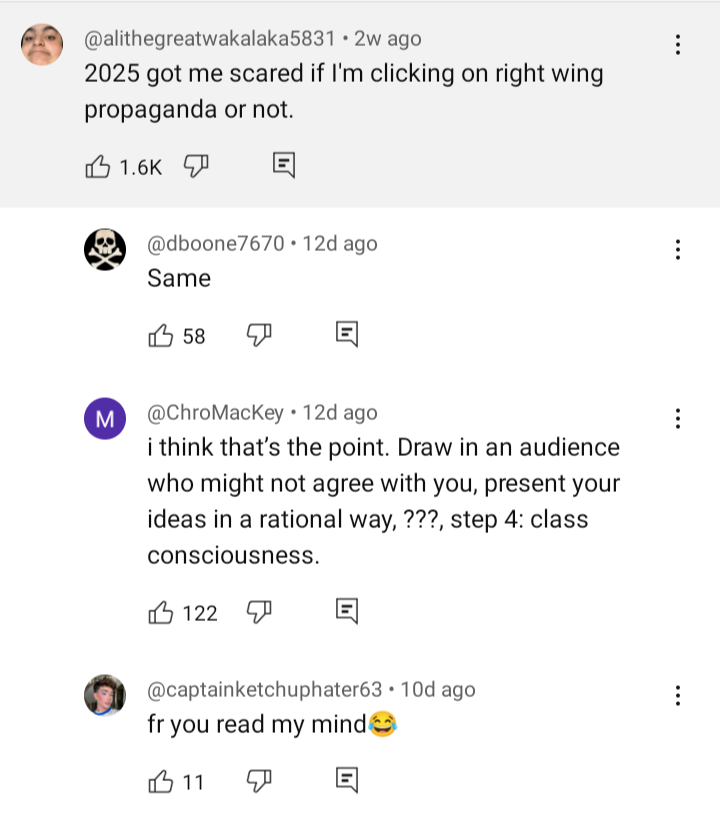Like alithegreatwakalaka5831's comment
This screenshot has height=817, width=720.
[99, 166]
